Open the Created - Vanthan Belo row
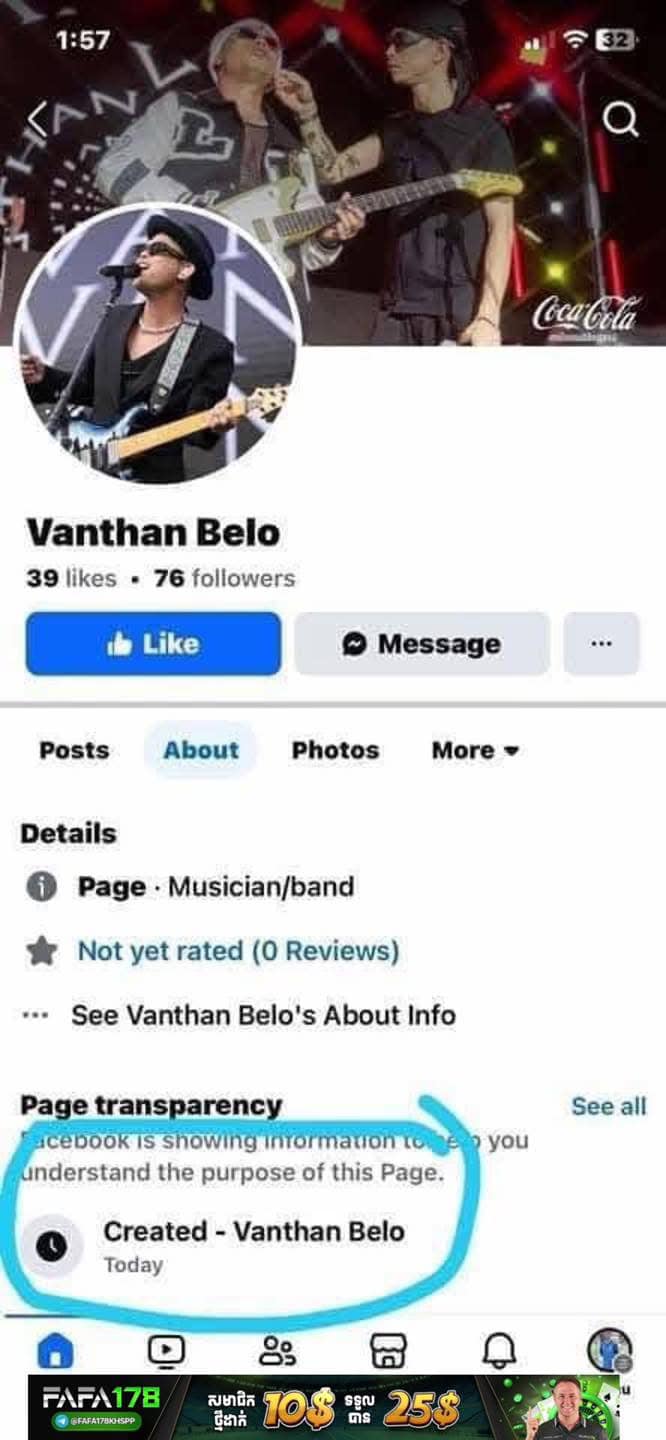 [x=253, y=1245]
